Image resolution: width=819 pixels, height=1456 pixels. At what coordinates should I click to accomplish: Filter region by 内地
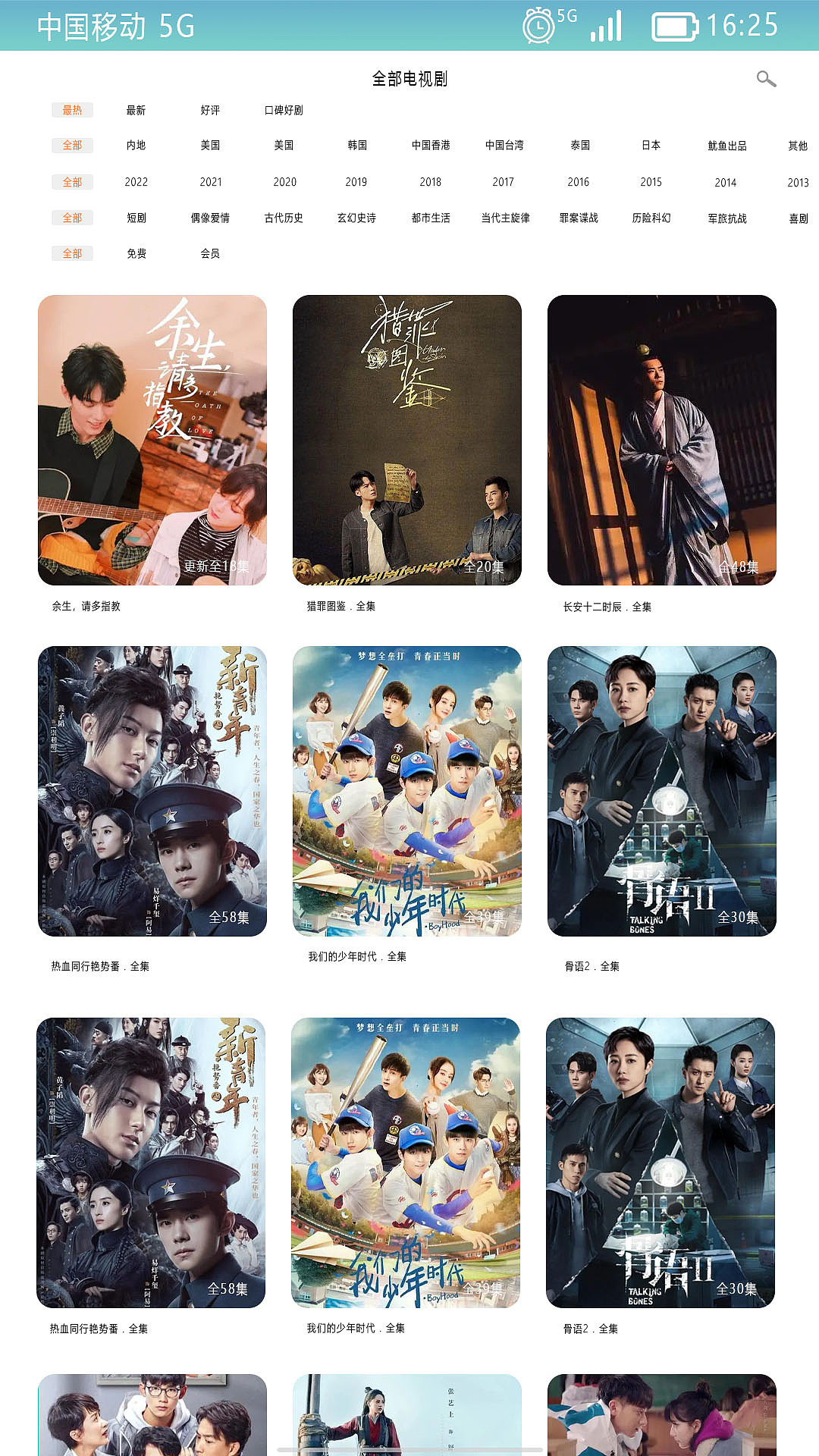tap(136, 146)
